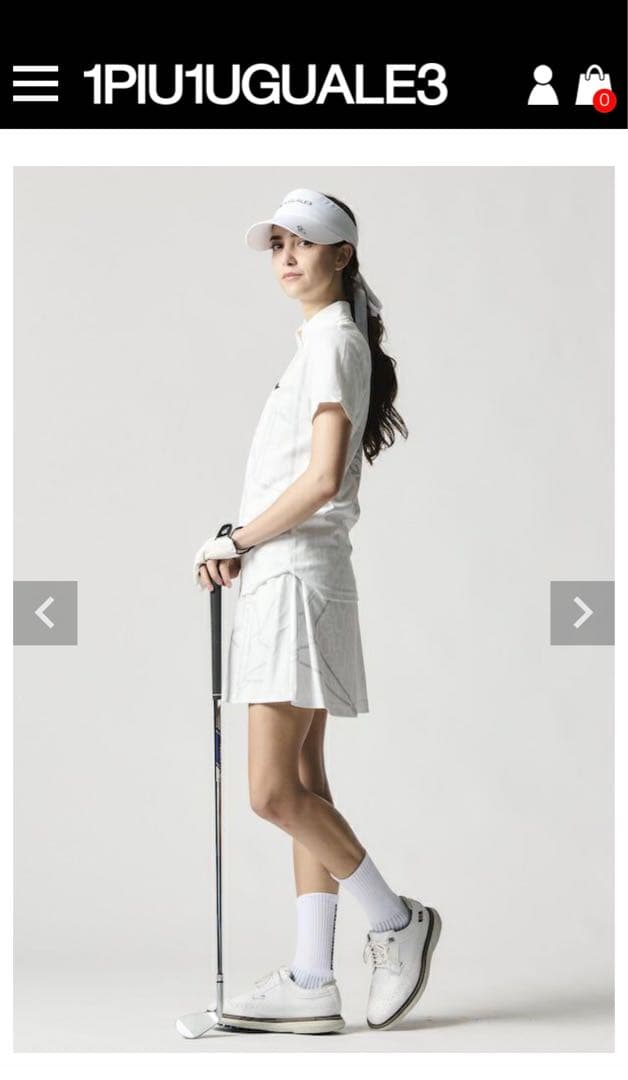Open the shopping bag cart
The width and height of the screenshot is (628, 1080).
coord(594,86)
